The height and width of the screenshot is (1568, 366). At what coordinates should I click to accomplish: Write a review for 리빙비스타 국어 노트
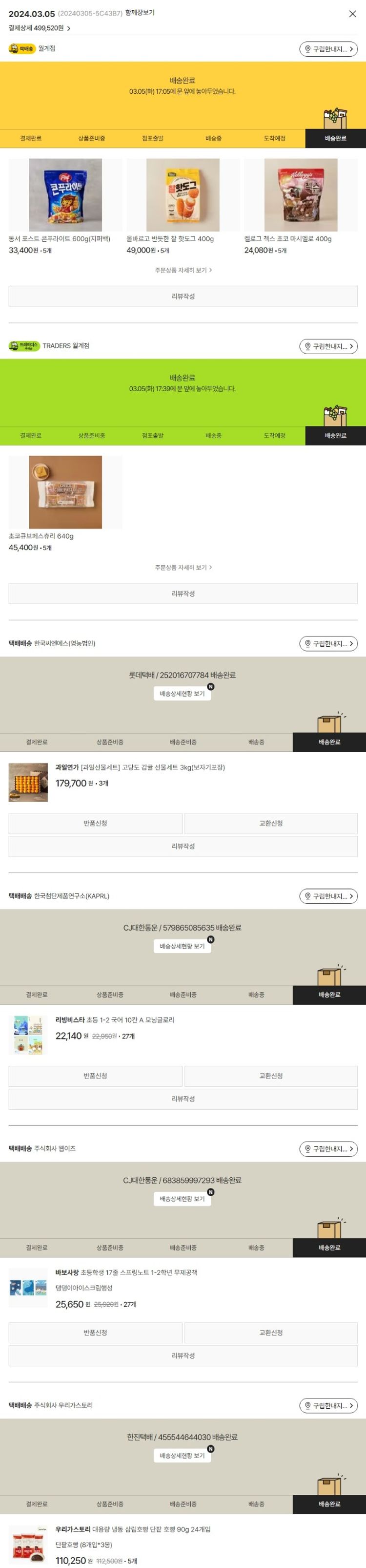point(183,1099)
